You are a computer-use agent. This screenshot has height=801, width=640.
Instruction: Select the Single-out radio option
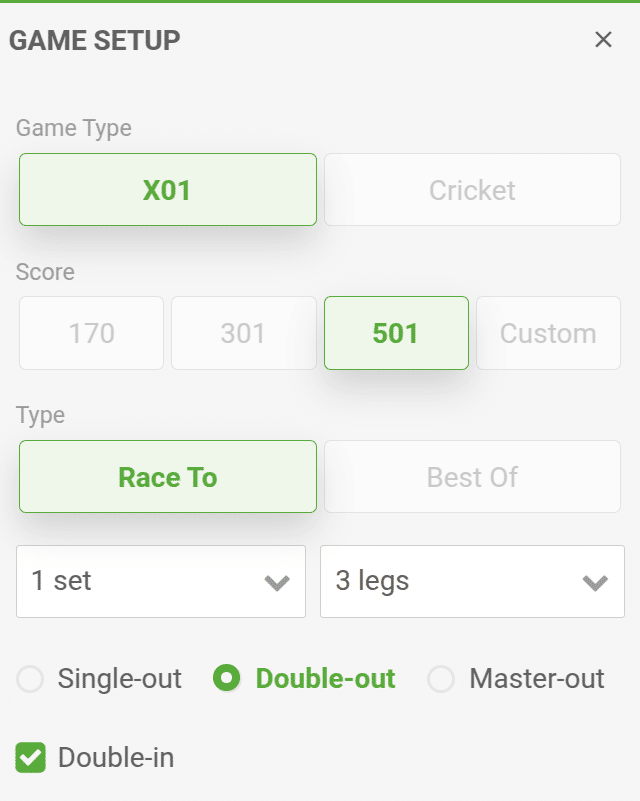tap(31, 680)
